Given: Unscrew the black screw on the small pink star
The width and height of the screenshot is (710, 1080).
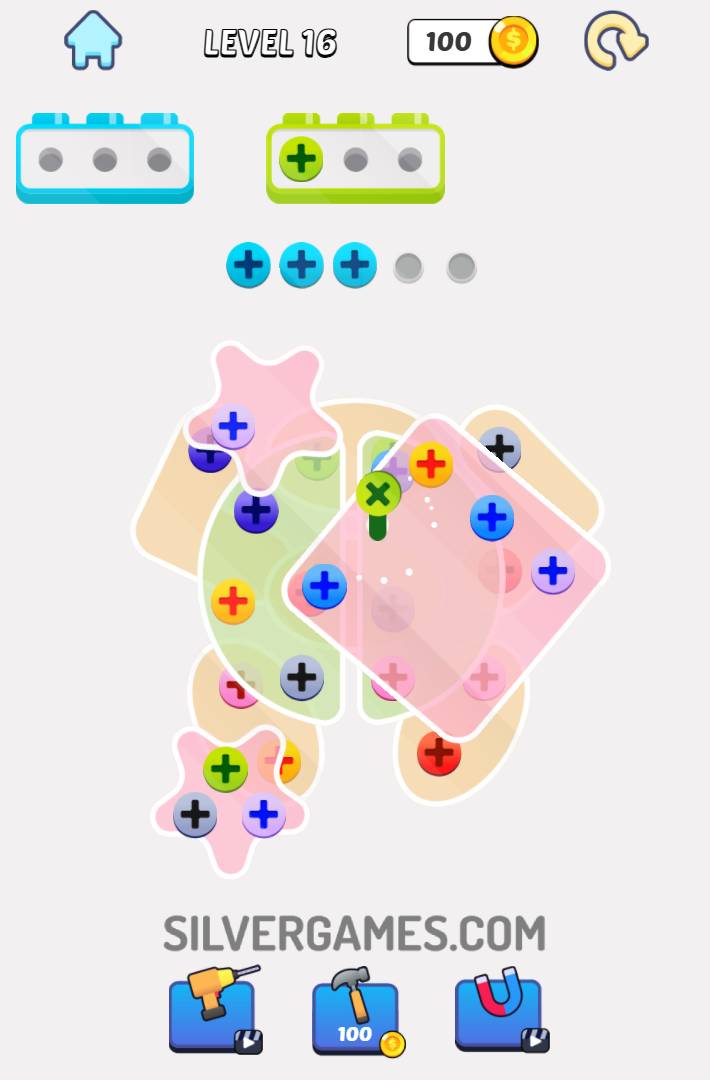Looking at the screenshot, I should tap(195, 815).
